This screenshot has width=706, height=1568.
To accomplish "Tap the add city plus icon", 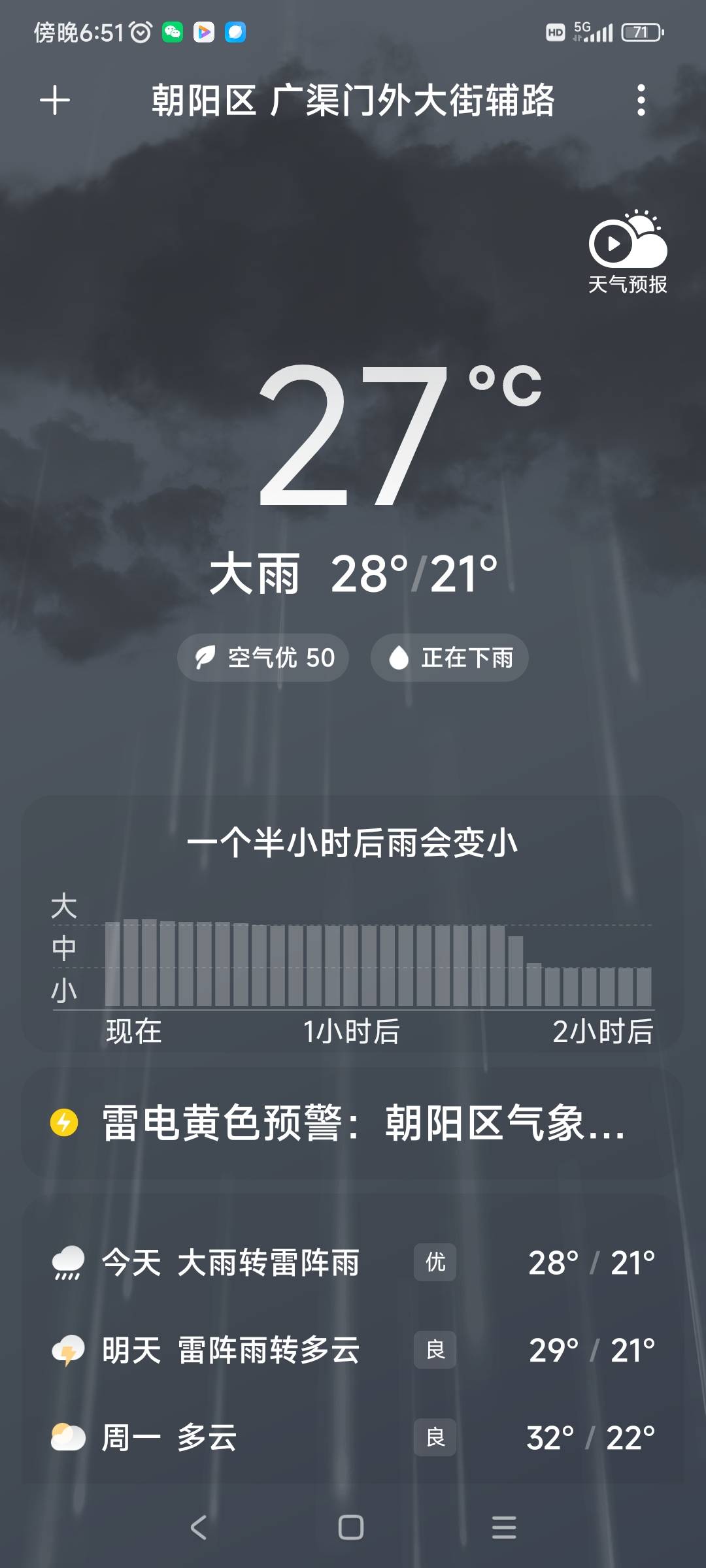I will click(55, 101).
